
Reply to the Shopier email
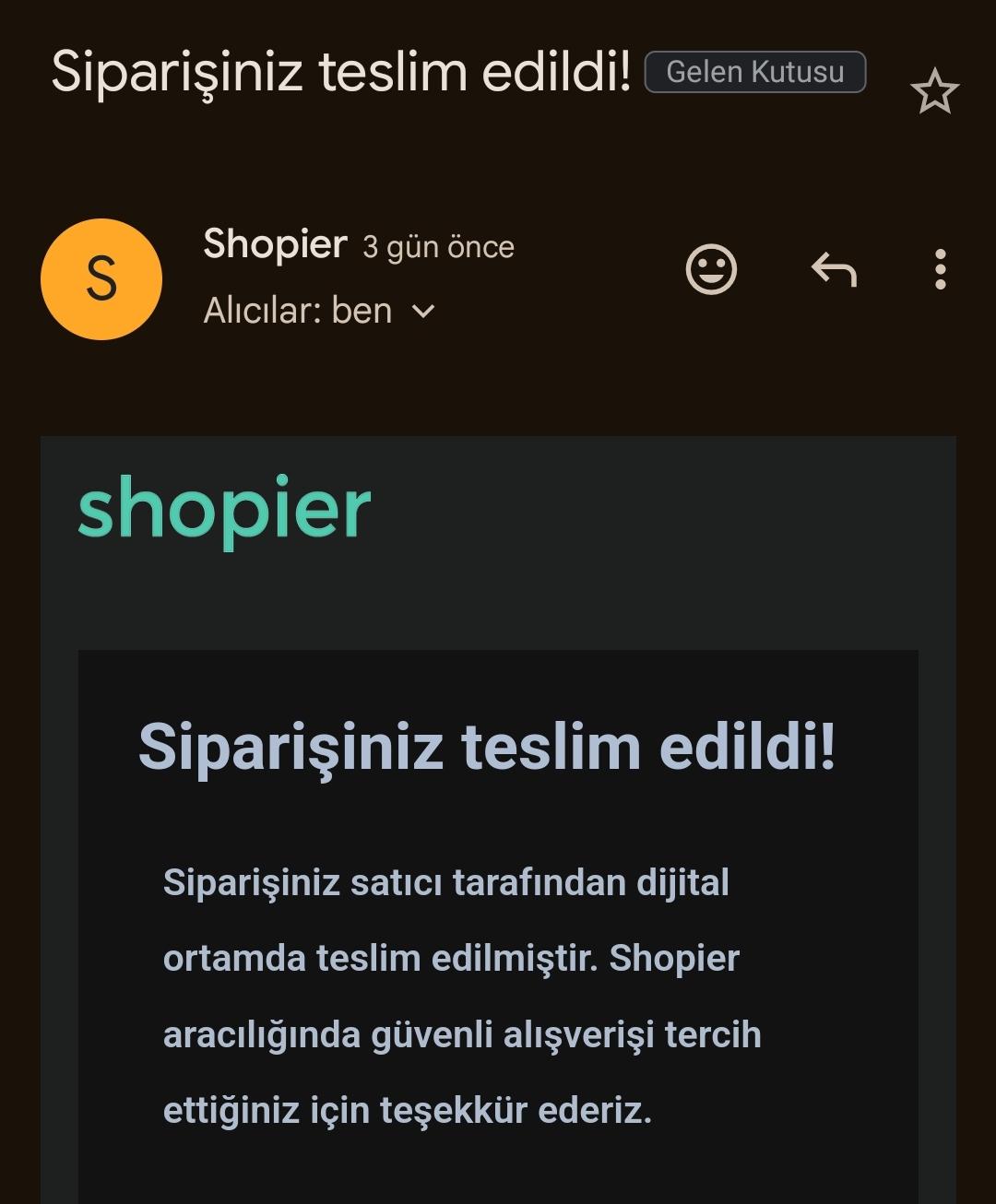834,270
